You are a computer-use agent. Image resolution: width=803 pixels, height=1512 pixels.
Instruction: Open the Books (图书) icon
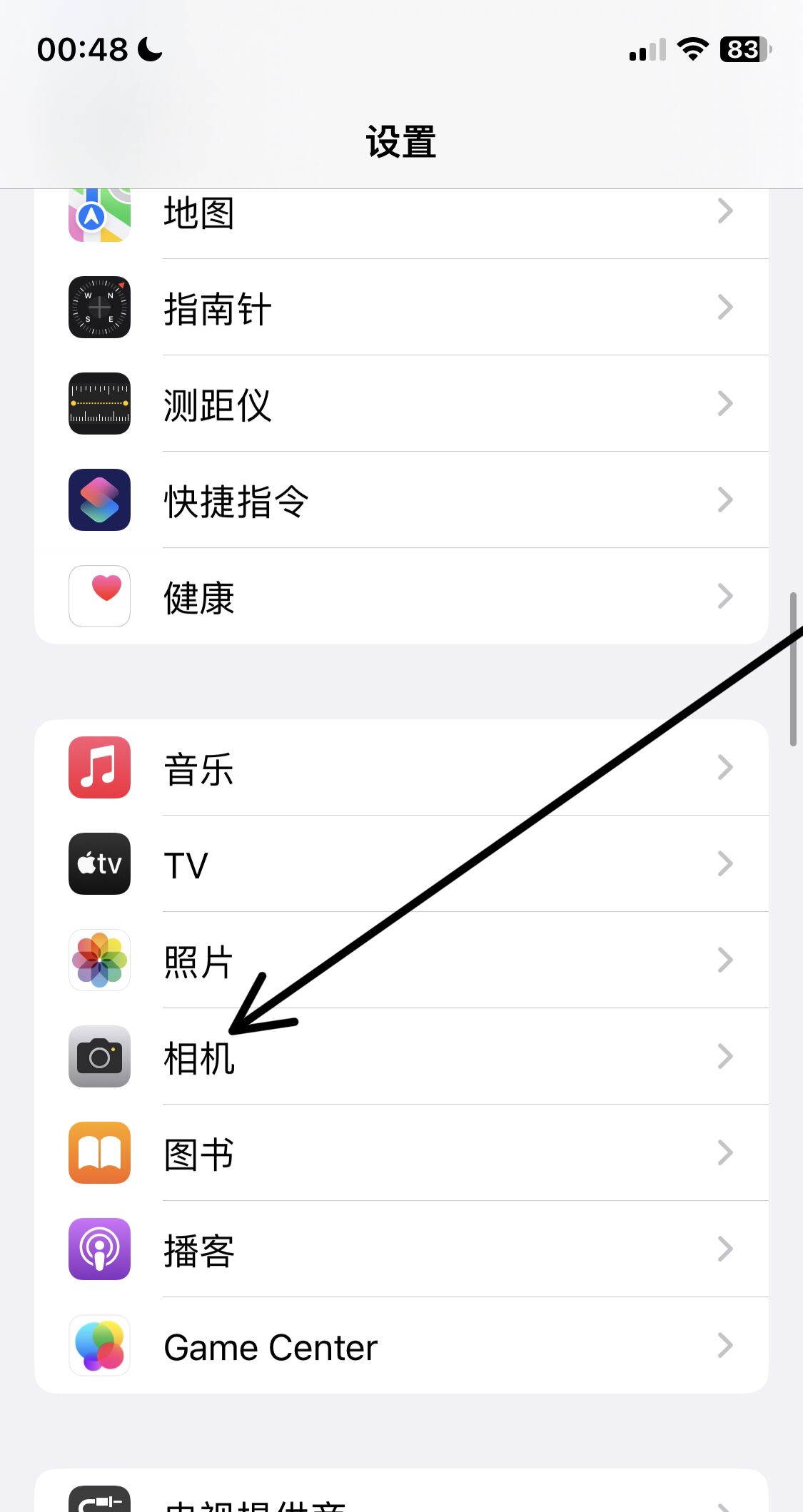pos(99,1154)
